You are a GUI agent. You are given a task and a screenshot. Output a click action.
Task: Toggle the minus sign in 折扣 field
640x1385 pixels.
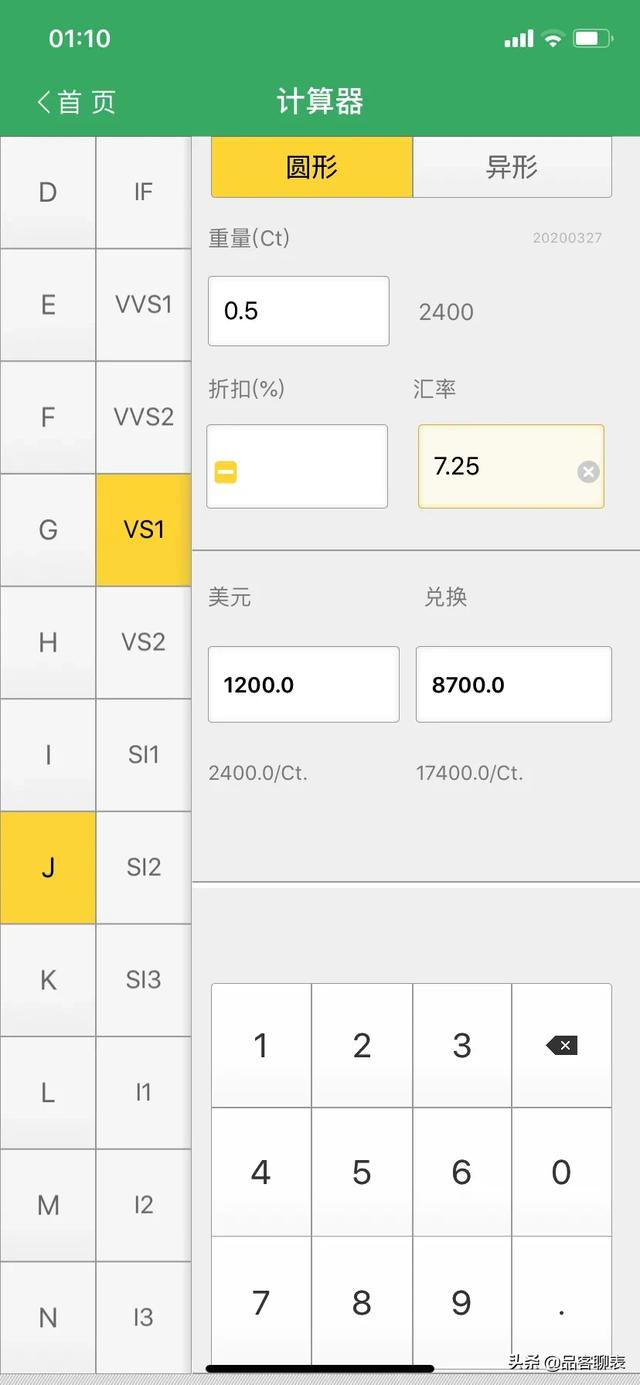tap(226, 472)
